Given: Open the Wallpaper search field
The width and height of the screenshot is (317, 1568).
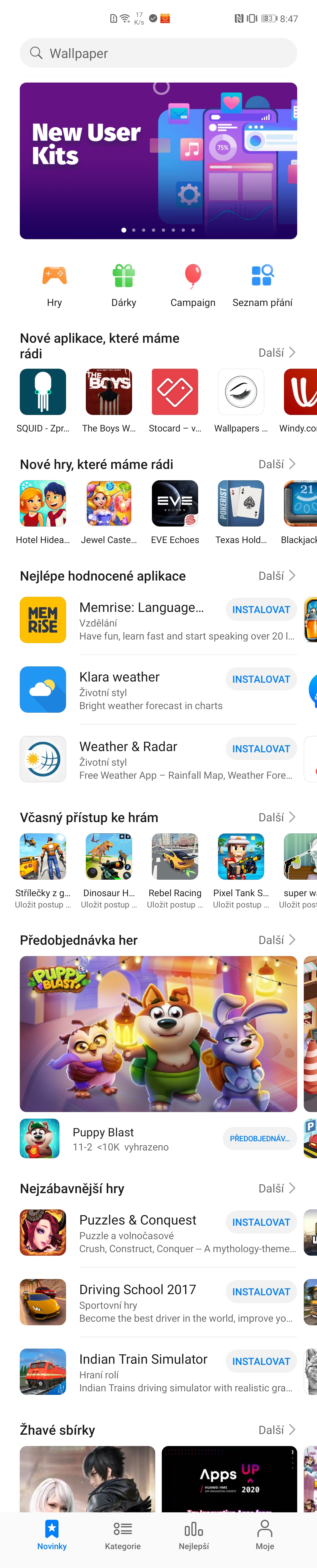Looking at the screenshot, I should coord(158,54).
